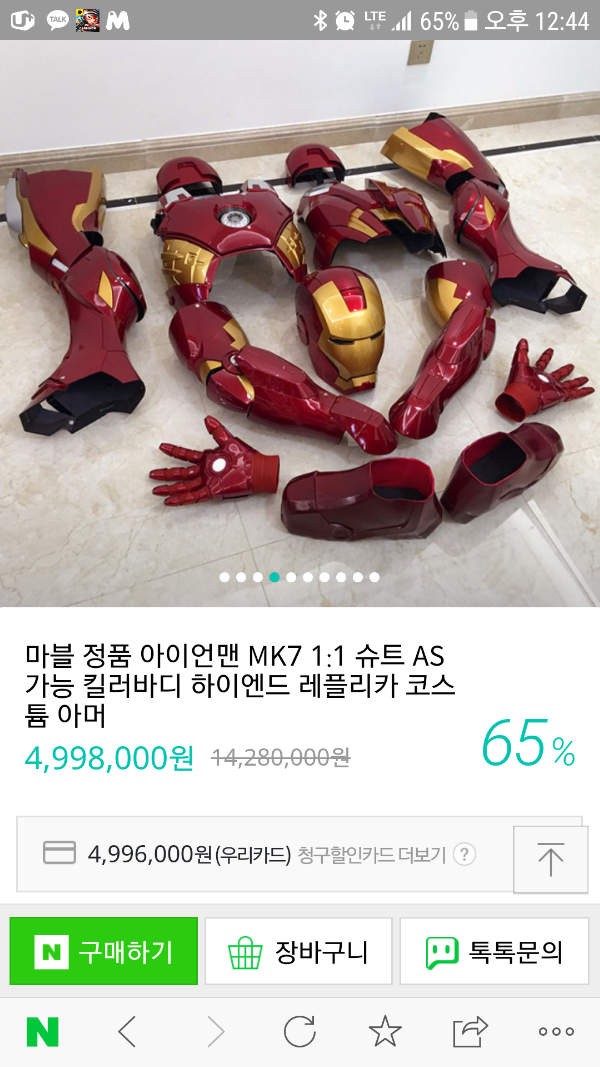Jump to top with up arrow button
The image size is (600, 1067).
click(550, 860)
